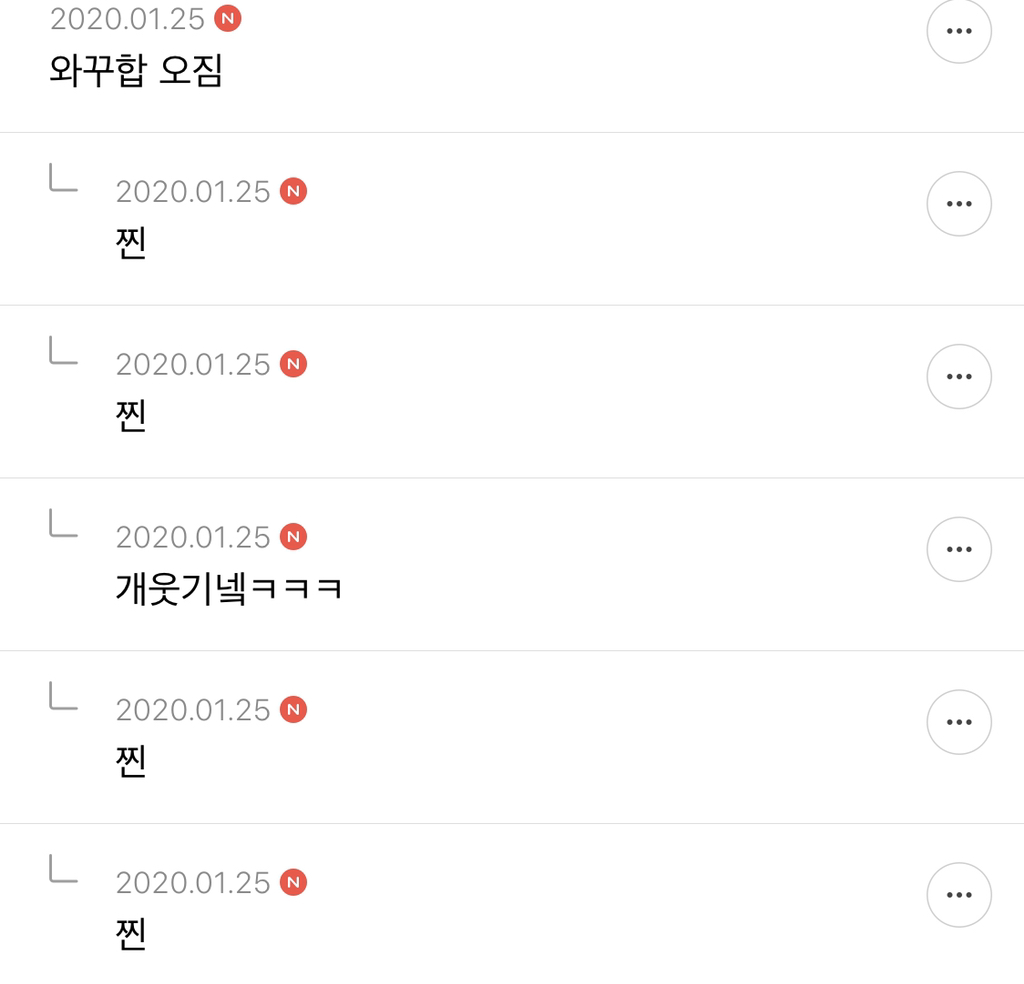
Task: Open more options for the 와꾸합 오짐 comment
Action: coord(959,32)
